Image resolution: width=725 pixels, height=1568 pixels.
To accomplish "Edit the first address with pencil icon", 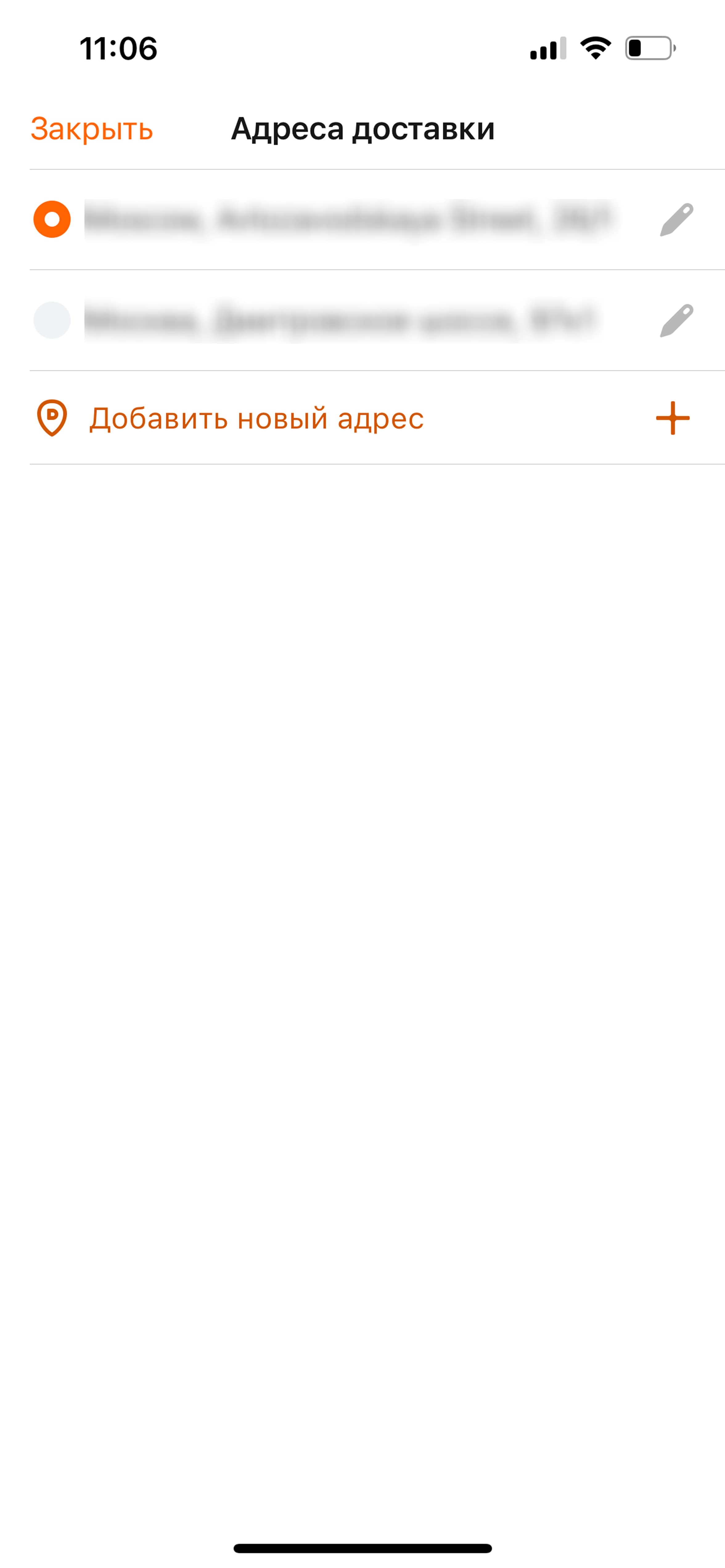I will tap(676, 219).
